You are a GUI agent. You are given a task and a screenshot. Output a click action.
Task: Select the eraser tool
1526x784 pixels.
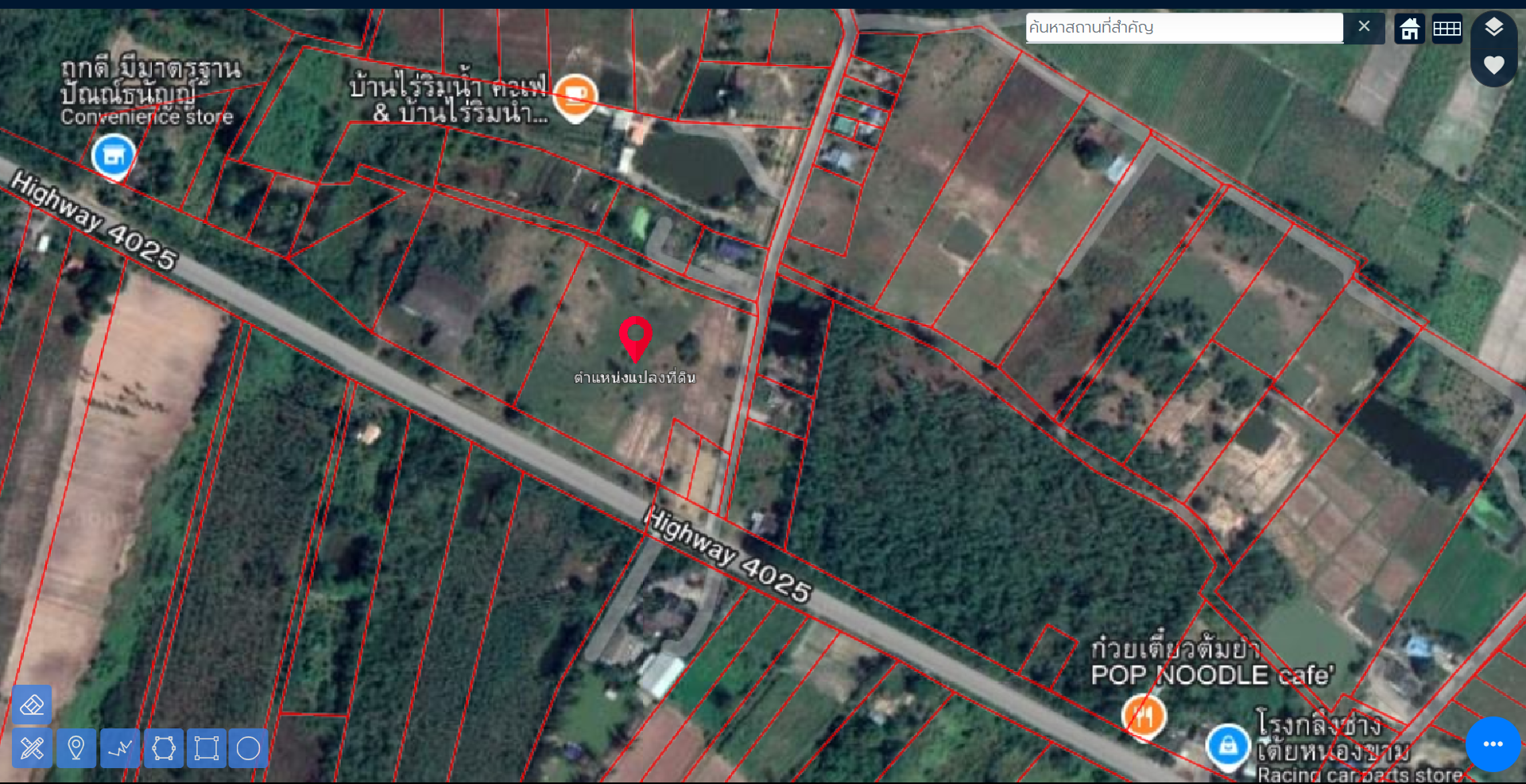click(33, 705)
